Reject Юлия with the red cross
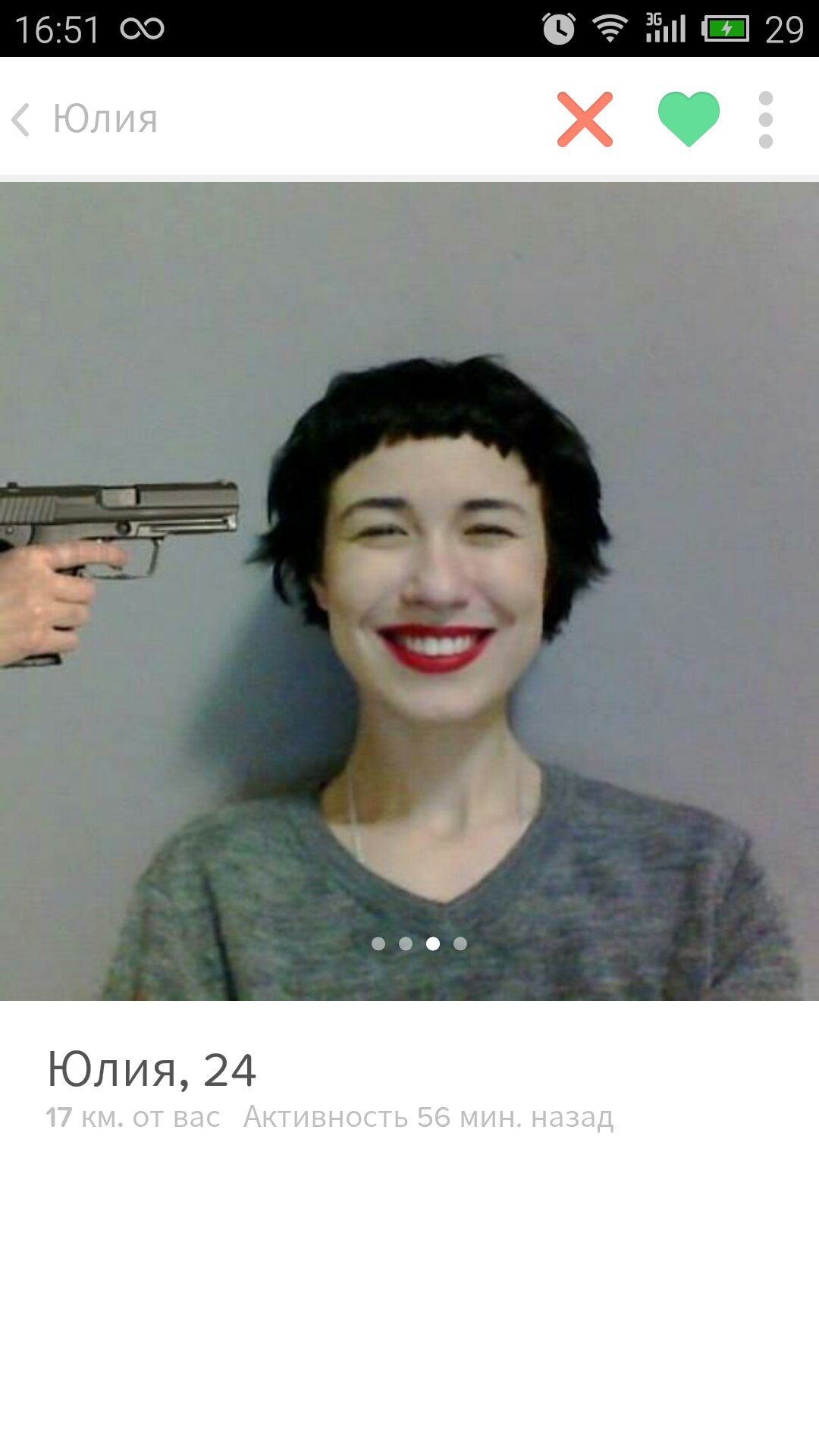 pyautogui.click(x=585, y=120)
